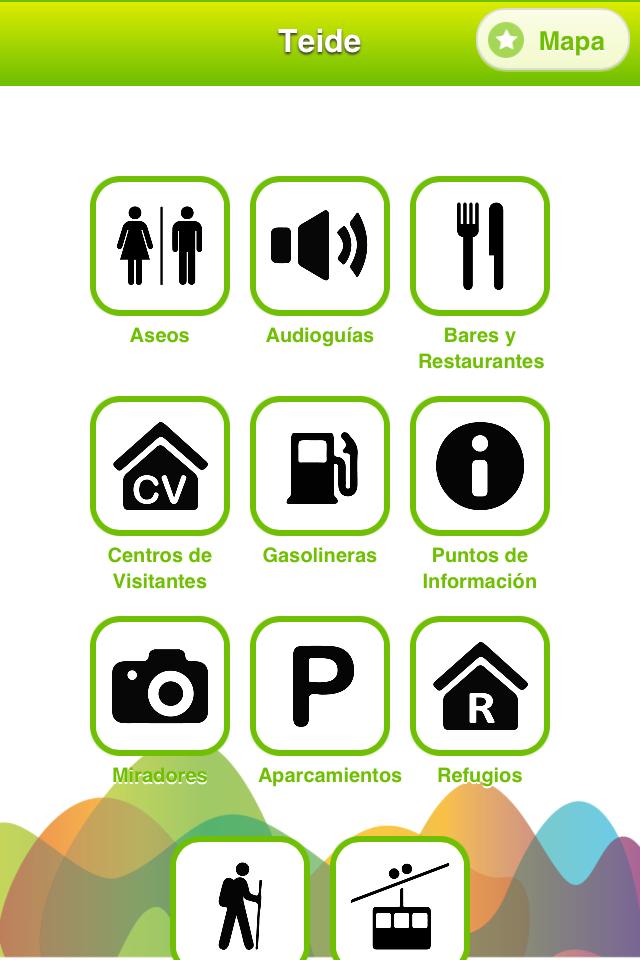This screenshot has height=960, width=640.
Task: Select the Refugios tile
Action: coord(480,686)
